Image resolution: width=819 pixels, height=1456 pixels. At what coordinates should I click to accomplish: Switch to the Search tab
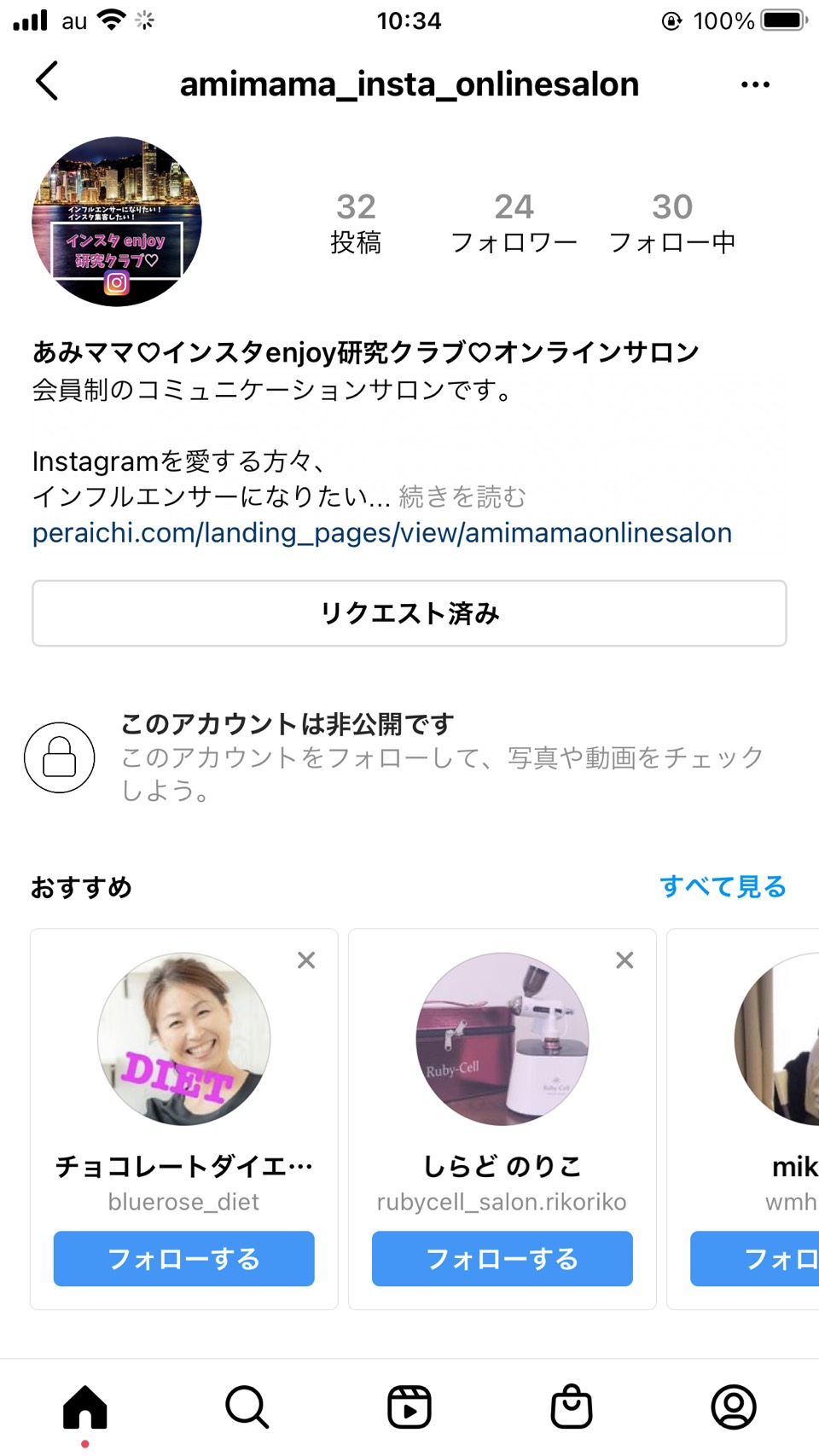point(247,1407)
